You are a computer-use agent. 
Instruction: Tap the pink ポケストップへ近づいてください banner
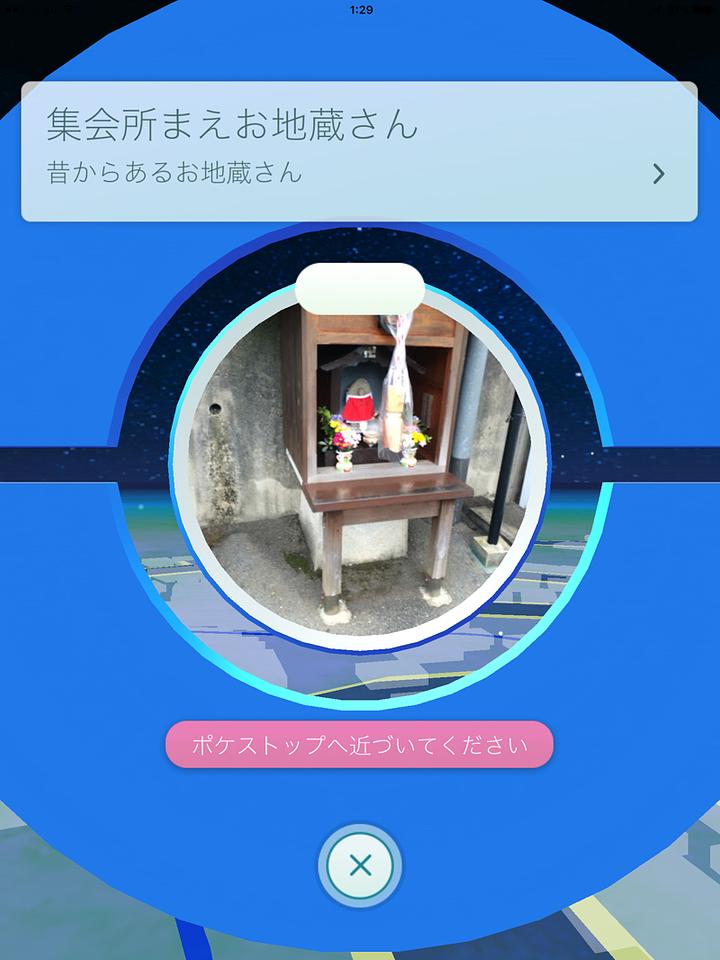coord(360,744)
